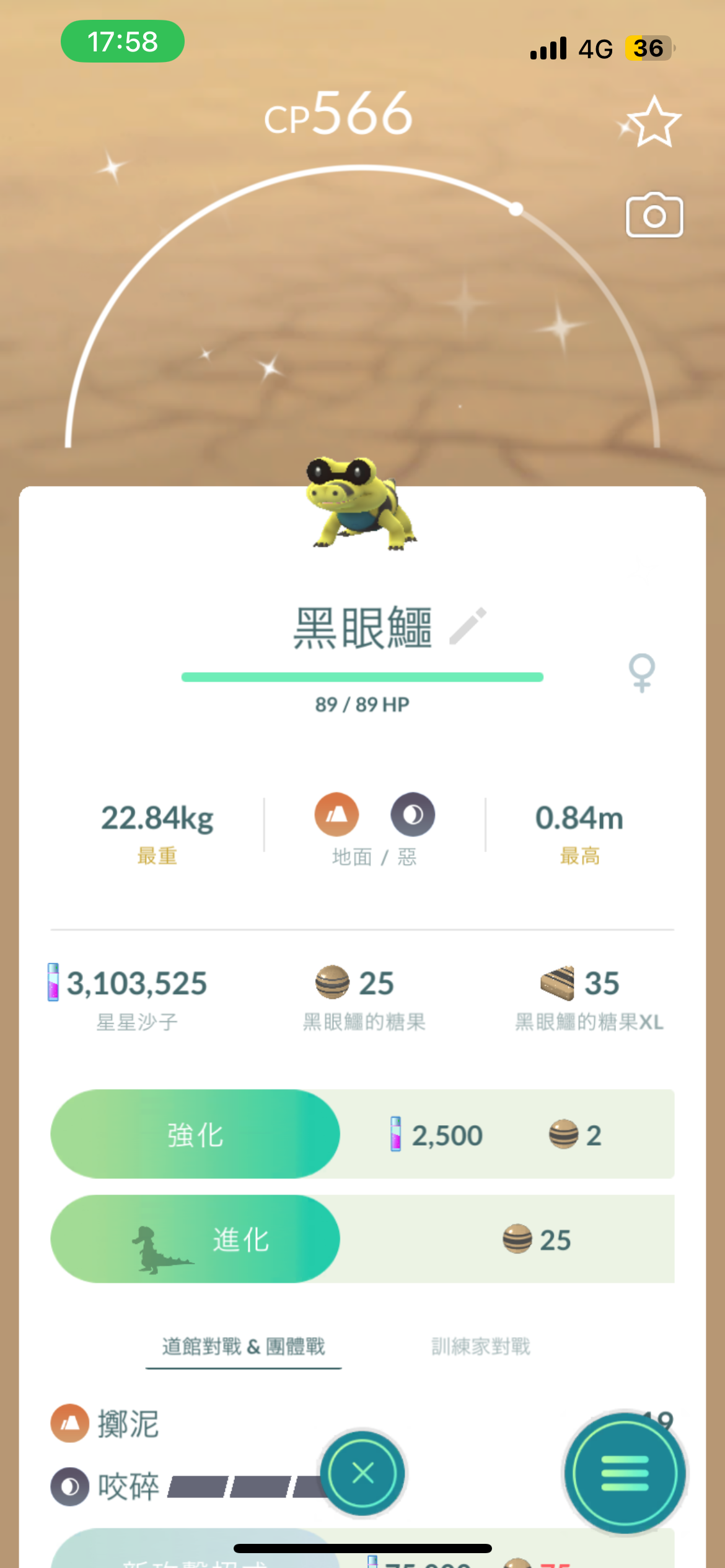Switch to 訓練家對戰 moves tab
725x1568 pixels.
point(481,1347)
